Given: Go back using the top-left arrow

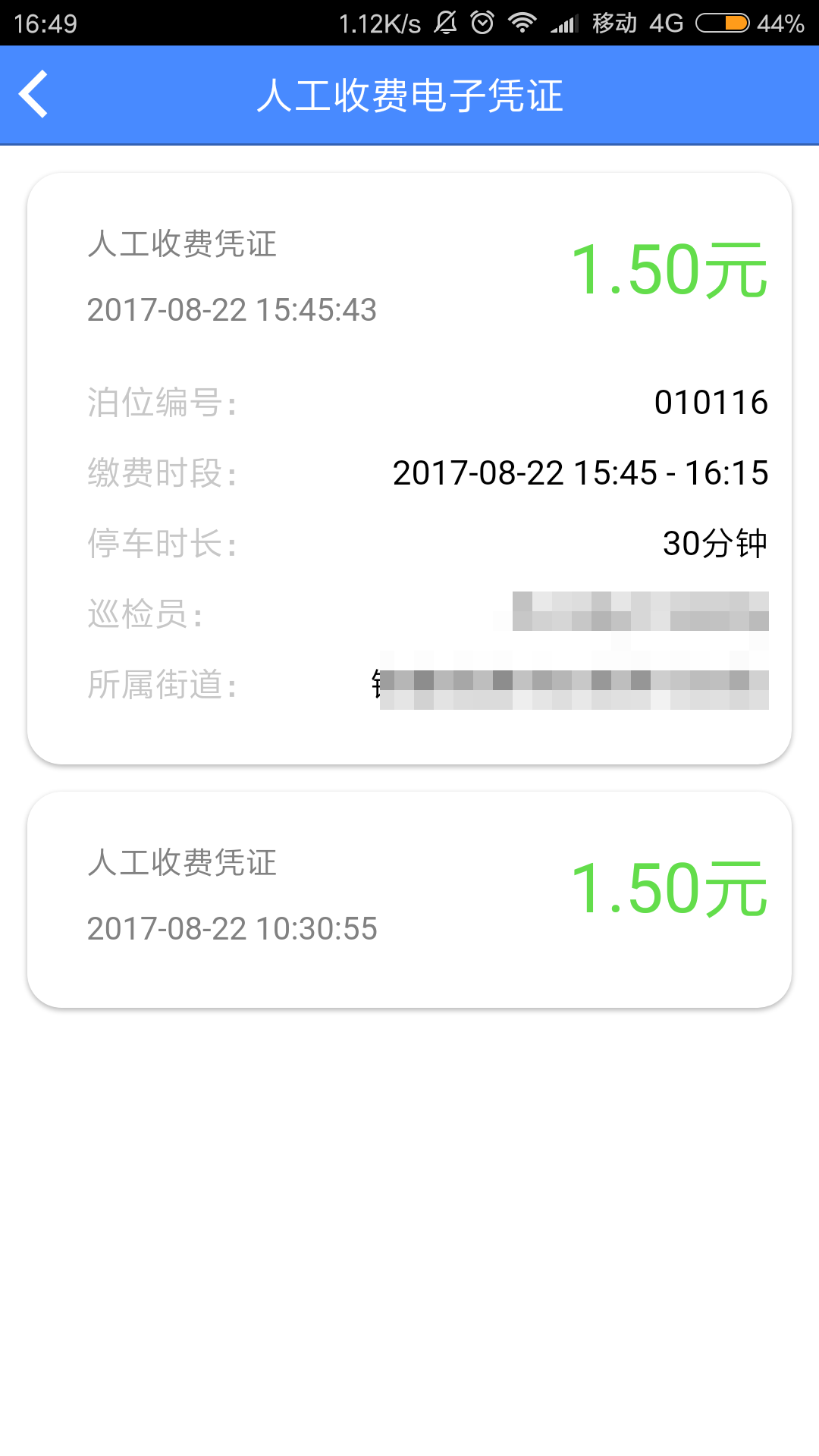Looking at the screenshot, I should point(34,95).
